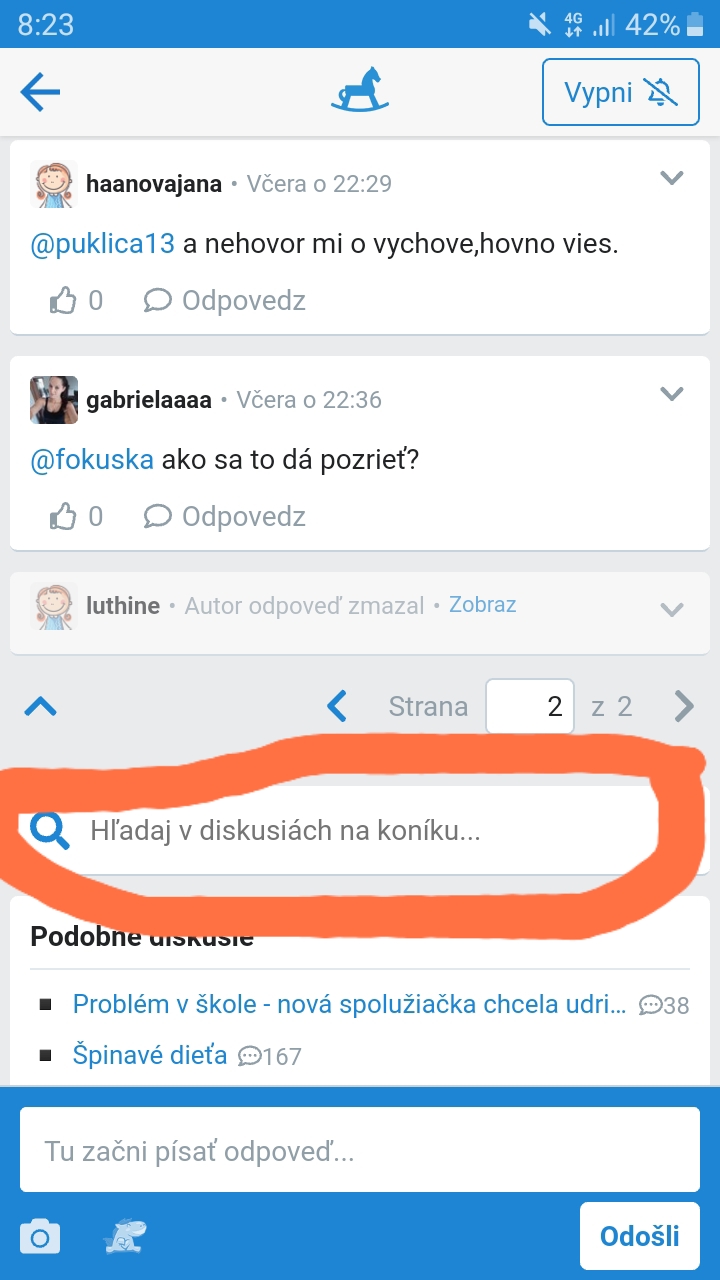This screenshot has height=1280, width=720.
Task: Open the Problém v škole discussion
Action: coord(350,1004)
